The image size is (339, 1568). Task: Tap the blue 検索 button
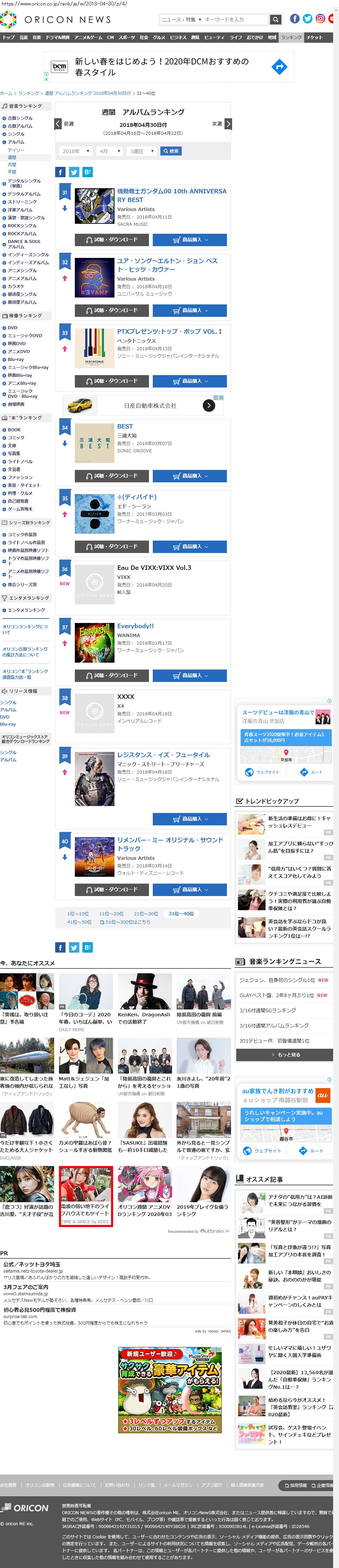coord(170,151)
